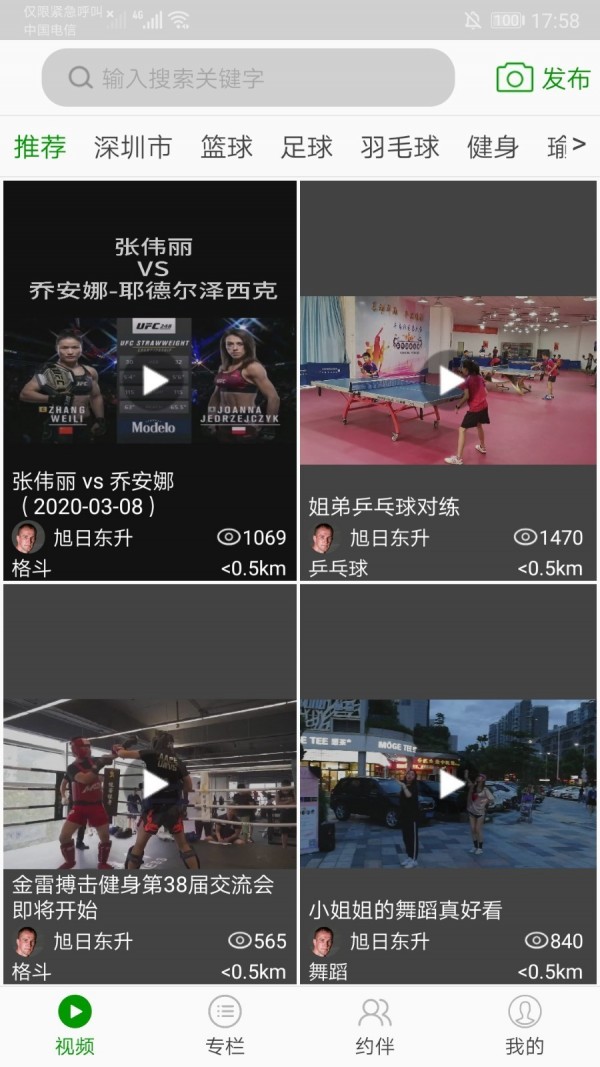Switch to the 深圳市 tab
The width and height of the screenshot is (600, 1067).
(133, 148)
